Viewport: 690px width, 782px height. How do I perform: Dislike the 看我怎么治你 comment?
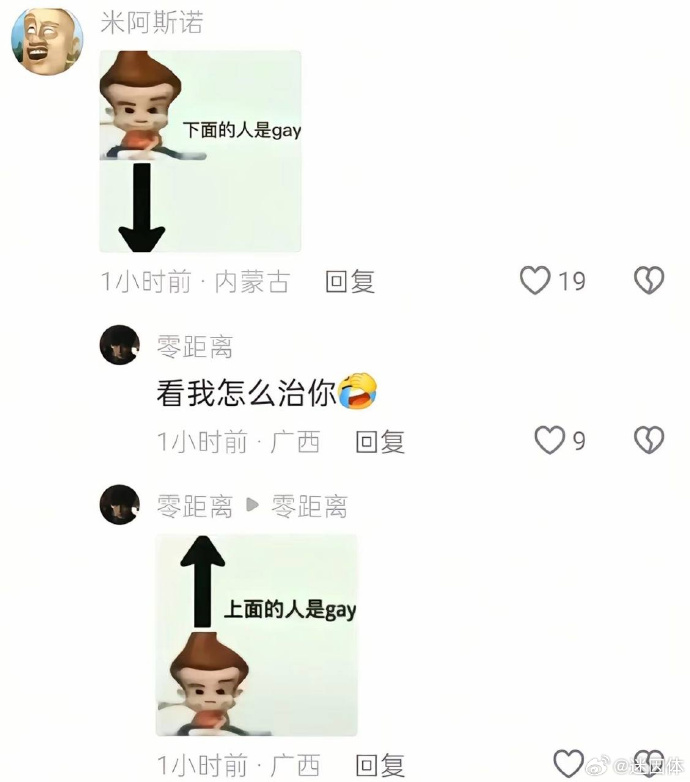click(x=649, y=440)
